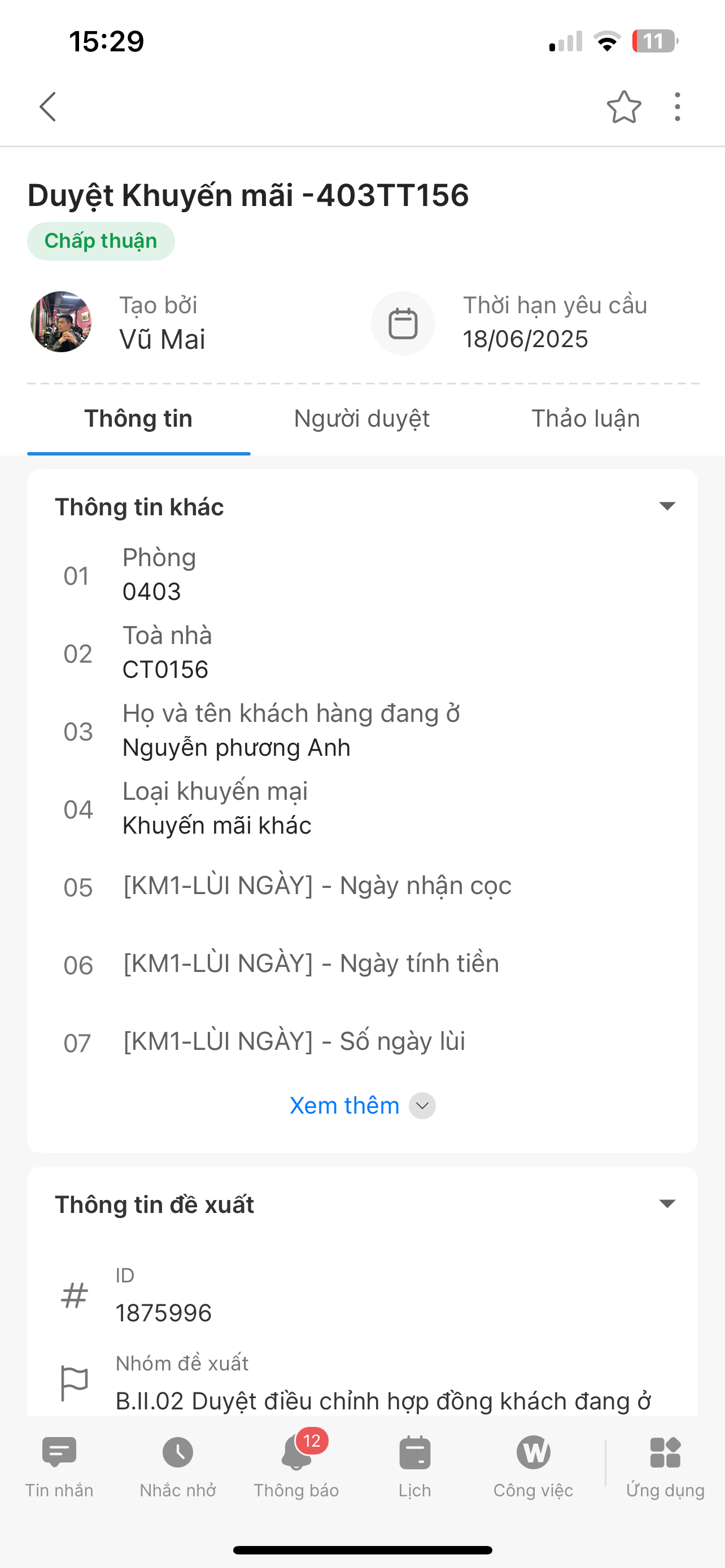Switch to the Thảo luận tab
725x1568 pixels.
click(585, 419)
